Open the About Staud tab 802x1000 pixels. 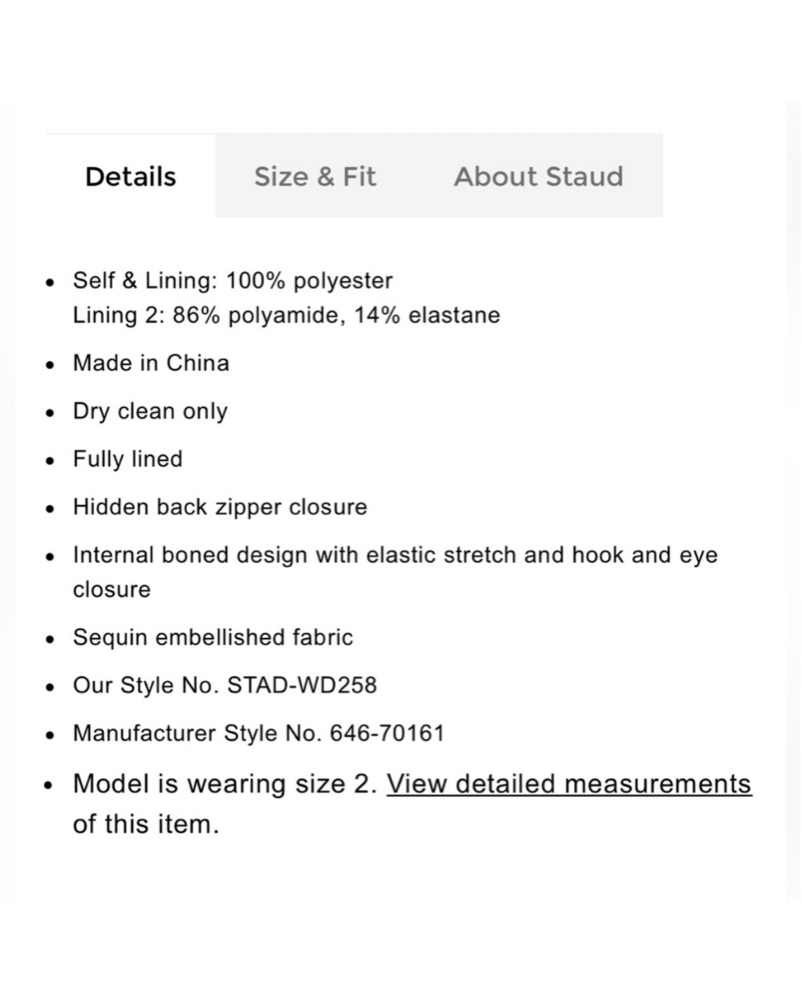(x=538, y=177)
